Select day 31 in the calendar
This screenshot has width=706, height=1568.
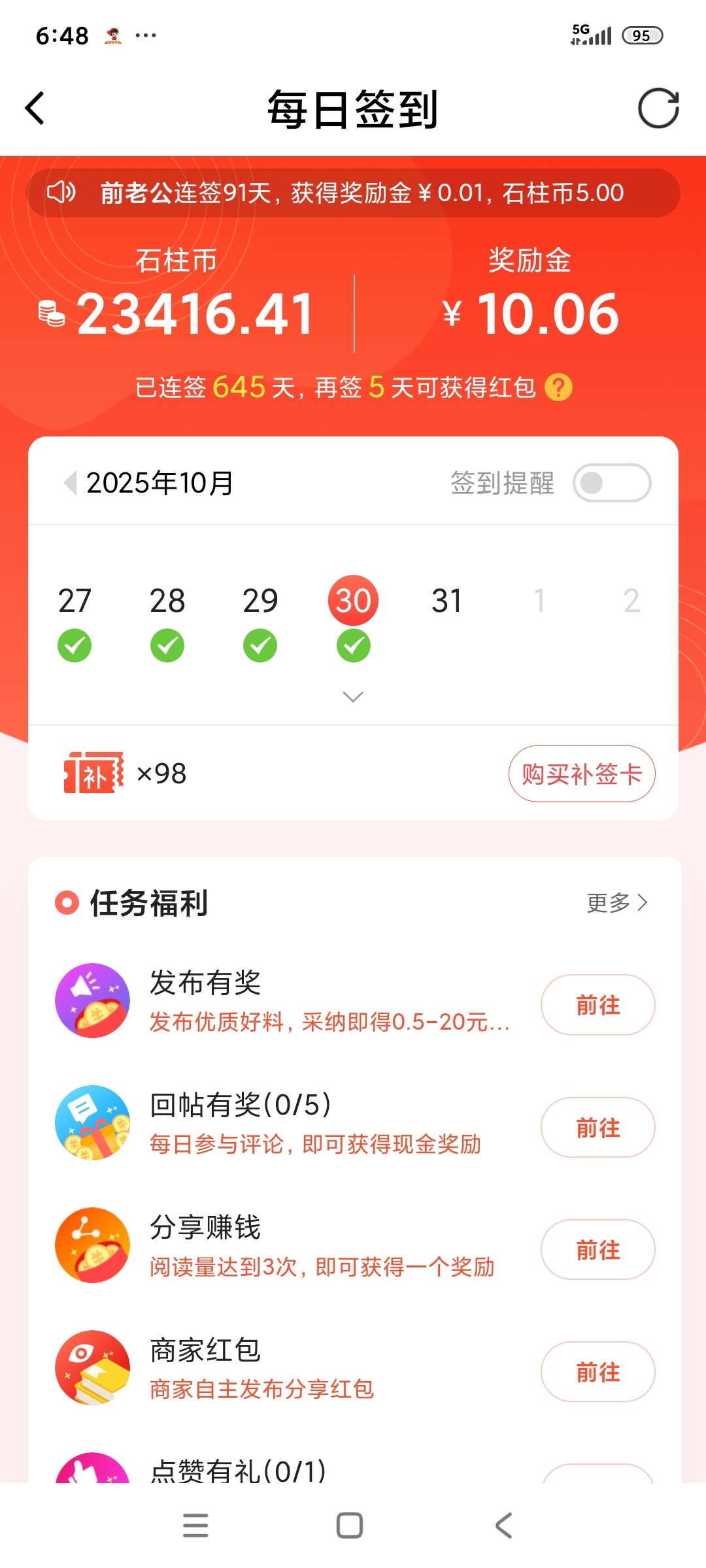tap(446, 601)
